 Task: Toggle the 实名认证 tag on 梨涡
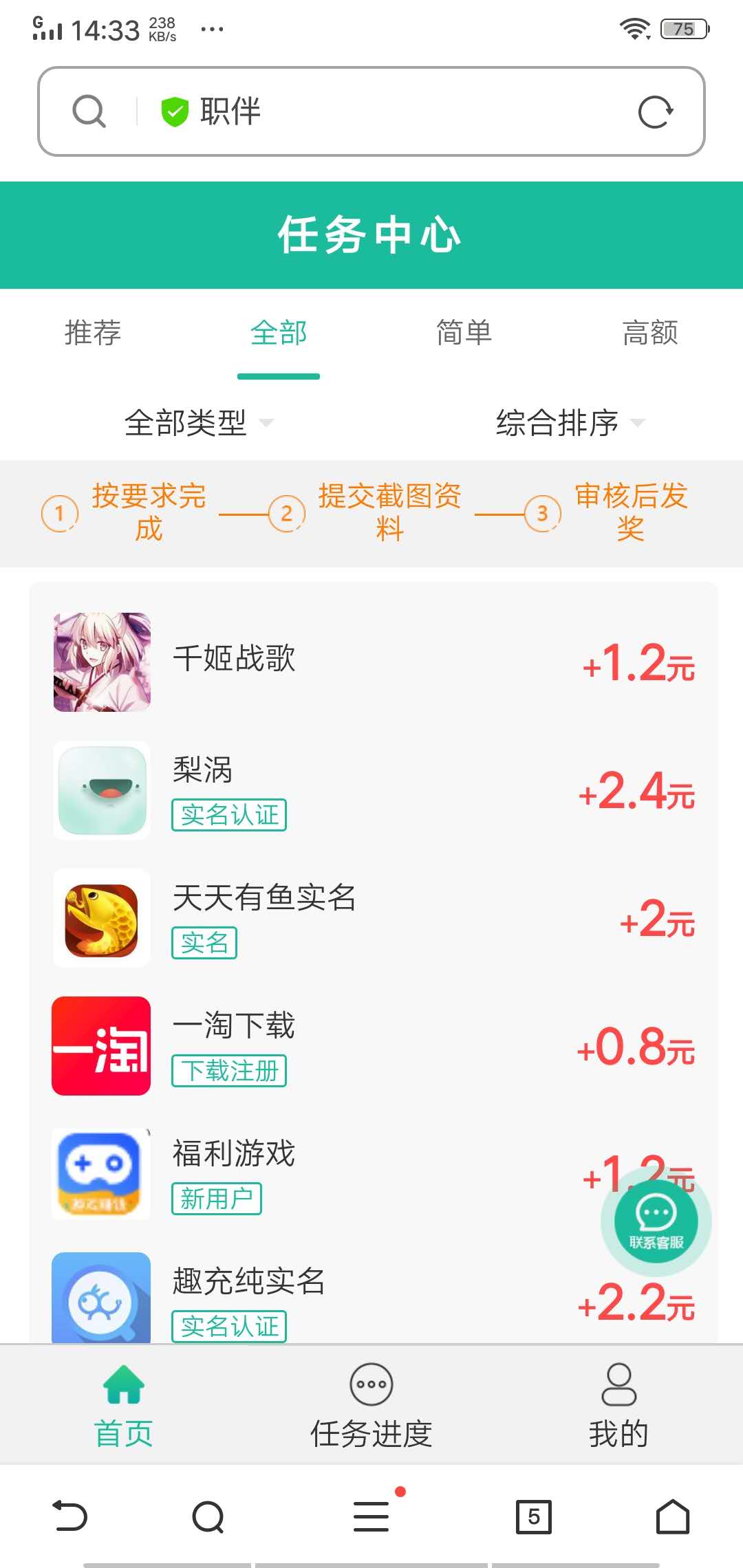(x=228, y=816)
